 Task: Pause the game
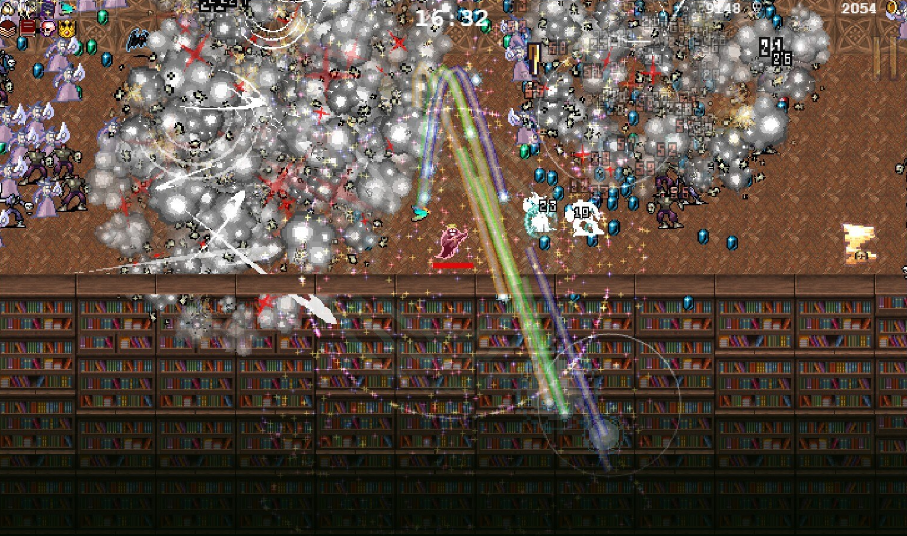tap(885, 57)
